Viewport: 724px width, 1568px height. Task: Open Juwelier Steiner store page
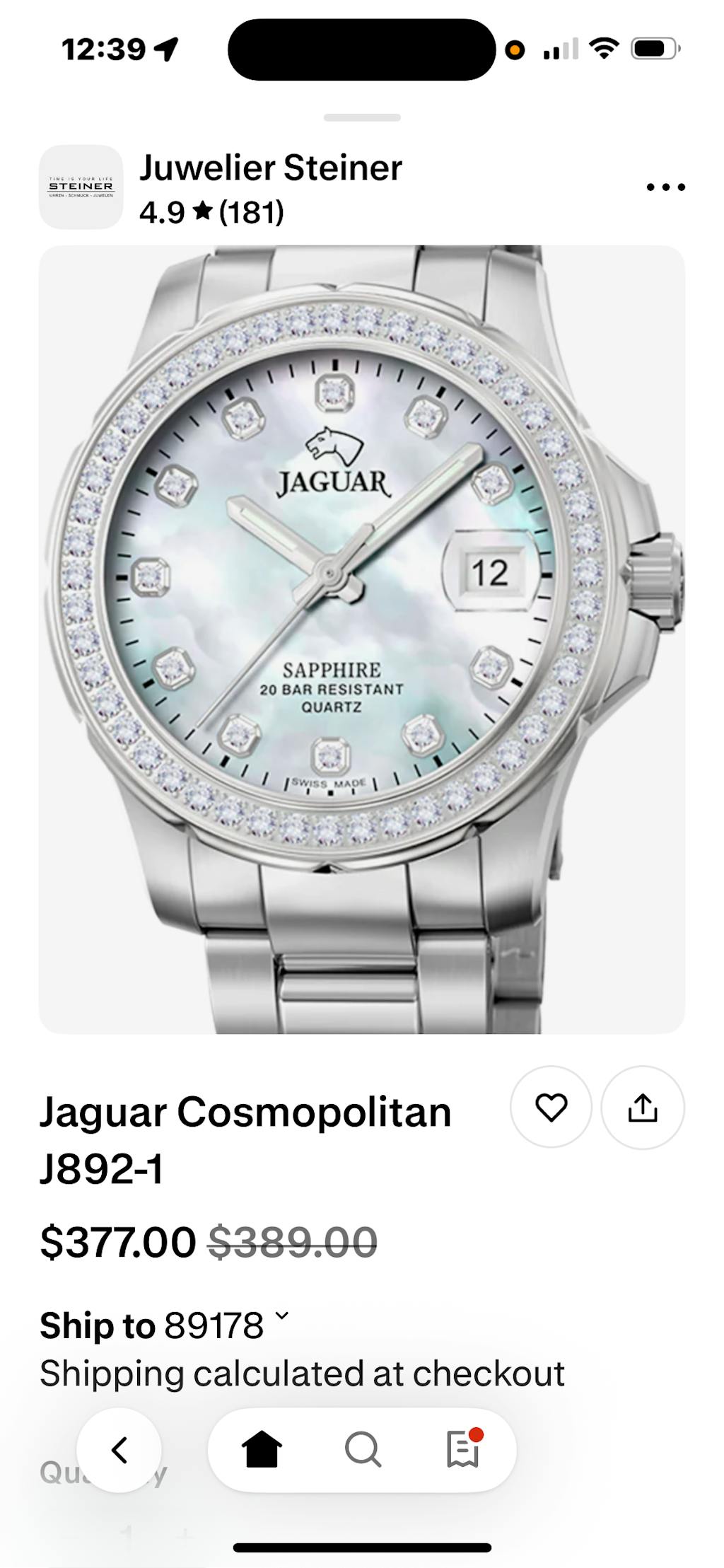[x=270, y=168]
